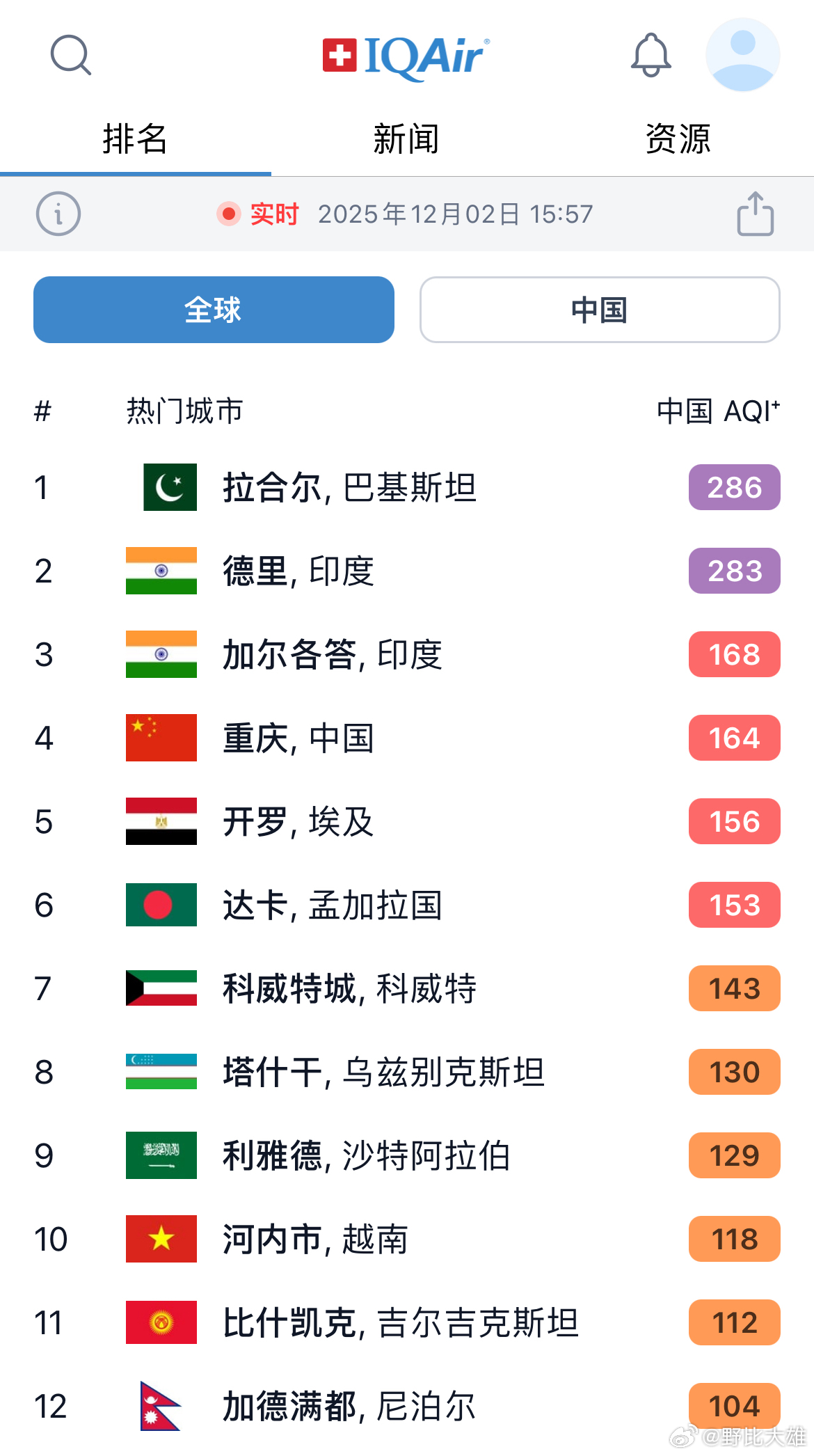Open the city page for 重庆, 中国

pos(298,738)
